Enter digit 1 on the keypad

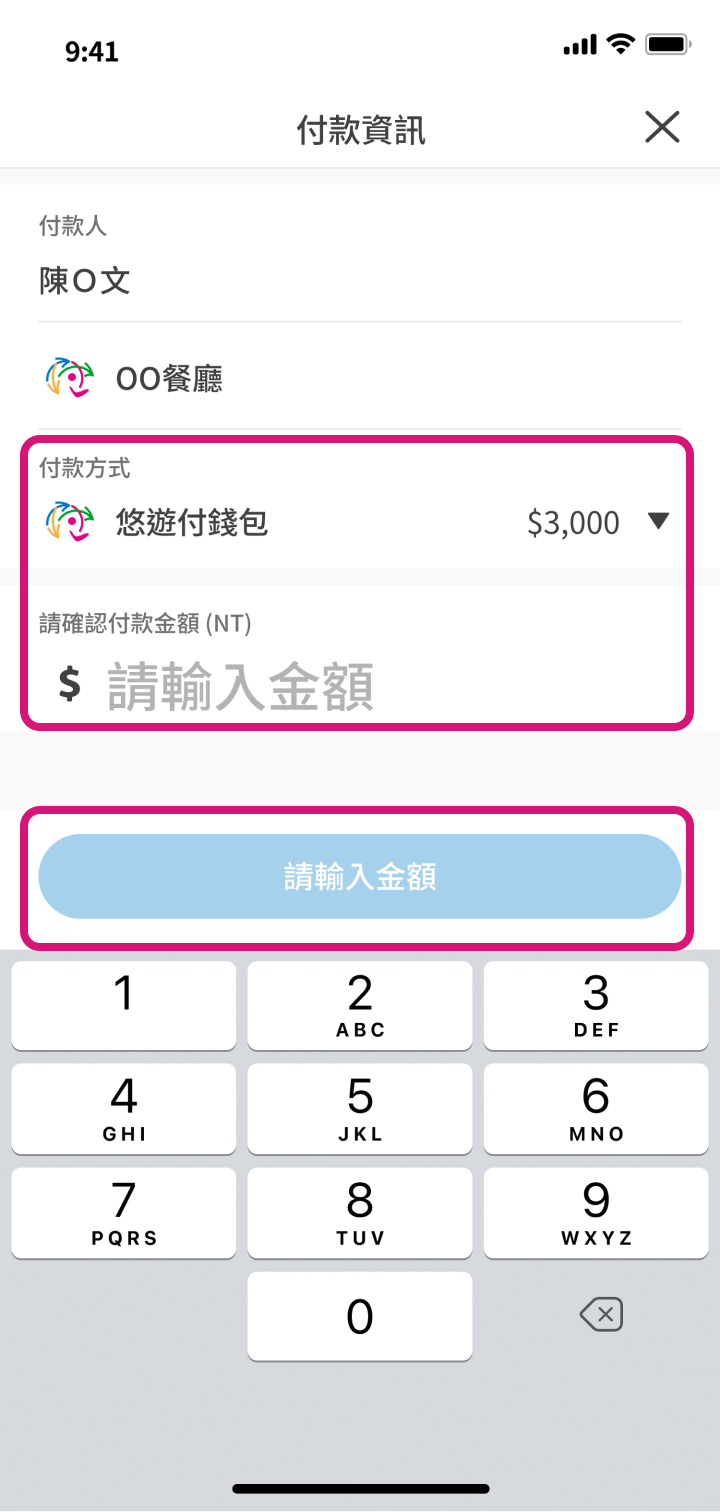coord(124,1005)
